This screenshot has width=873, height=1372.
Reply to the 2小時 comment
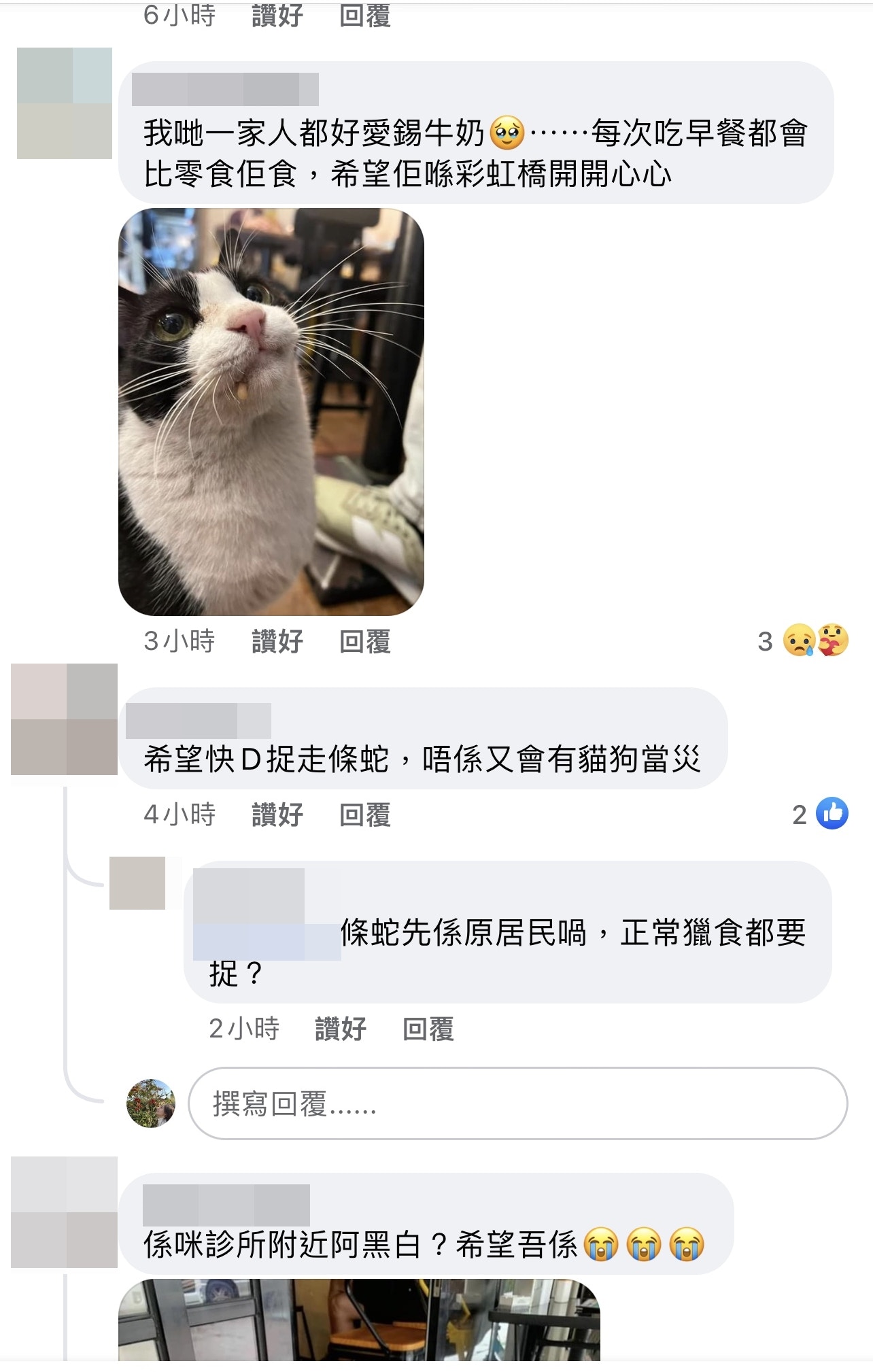pyautogui.click(x=428, y=1029)
